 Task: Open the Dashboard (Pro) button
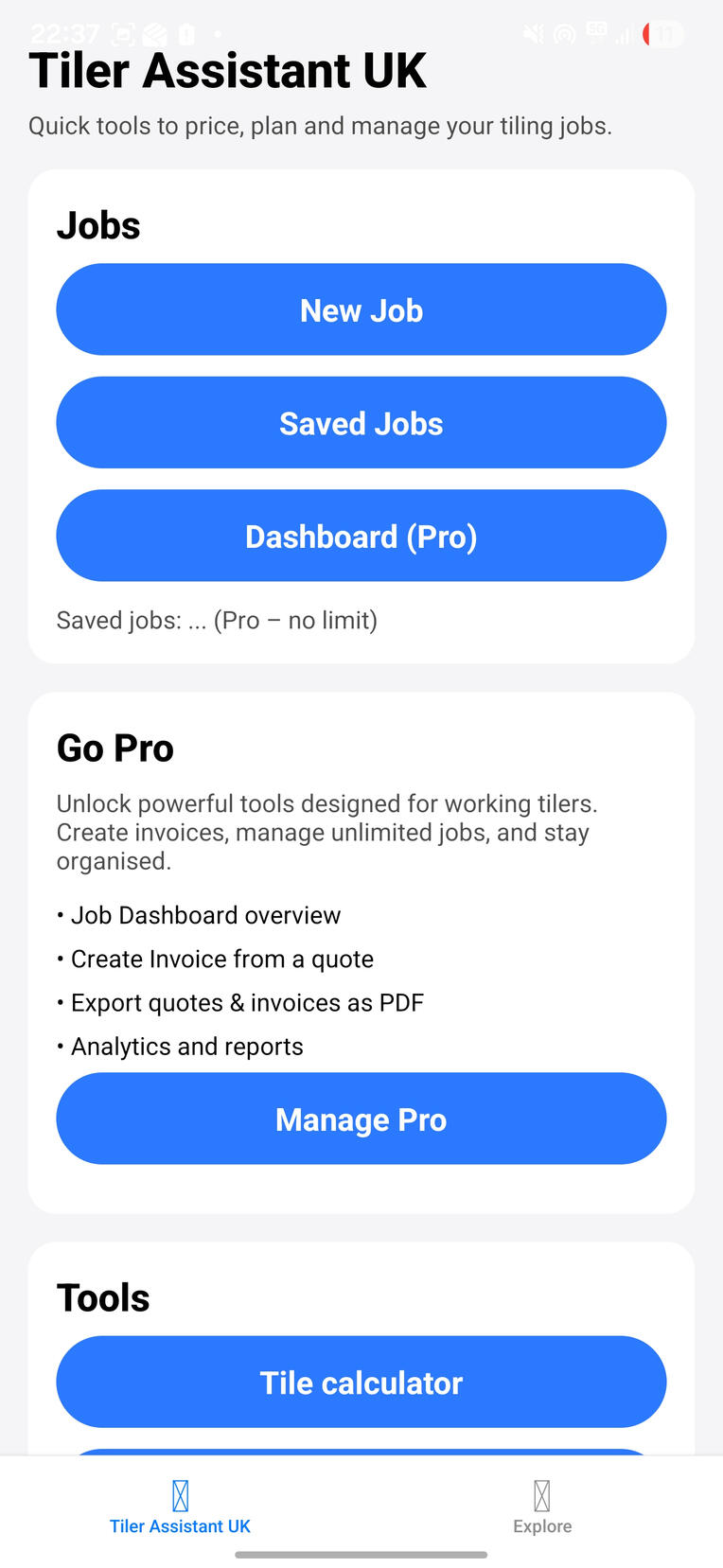click(361, 536)
